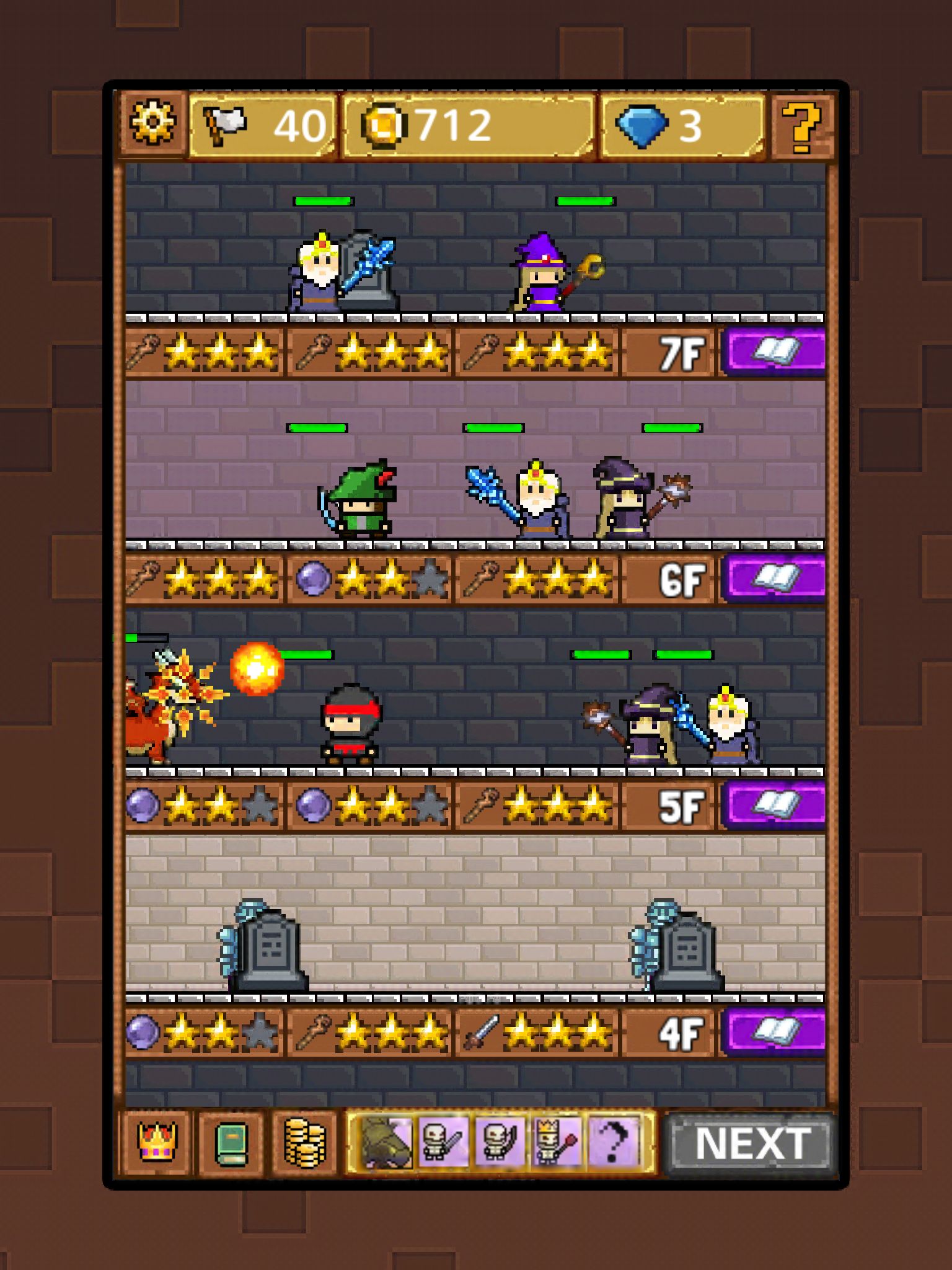Open the gold coin stack shop
This screenshot has width=952, height=1270.
click(x=304, y=1143)
